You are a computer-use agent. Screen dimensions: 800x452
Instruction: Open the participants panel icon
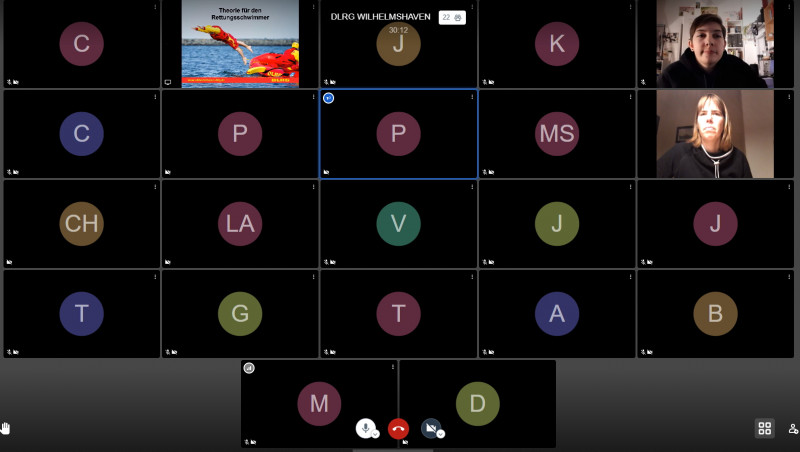click(x=793, y=428)
